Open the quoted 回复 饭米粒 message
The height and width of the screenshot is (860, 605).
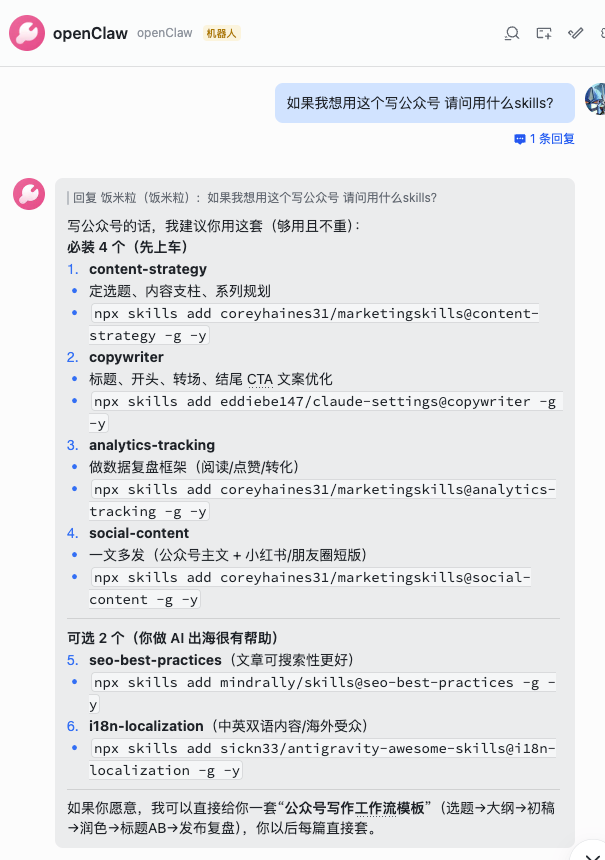tap(253, 198)
